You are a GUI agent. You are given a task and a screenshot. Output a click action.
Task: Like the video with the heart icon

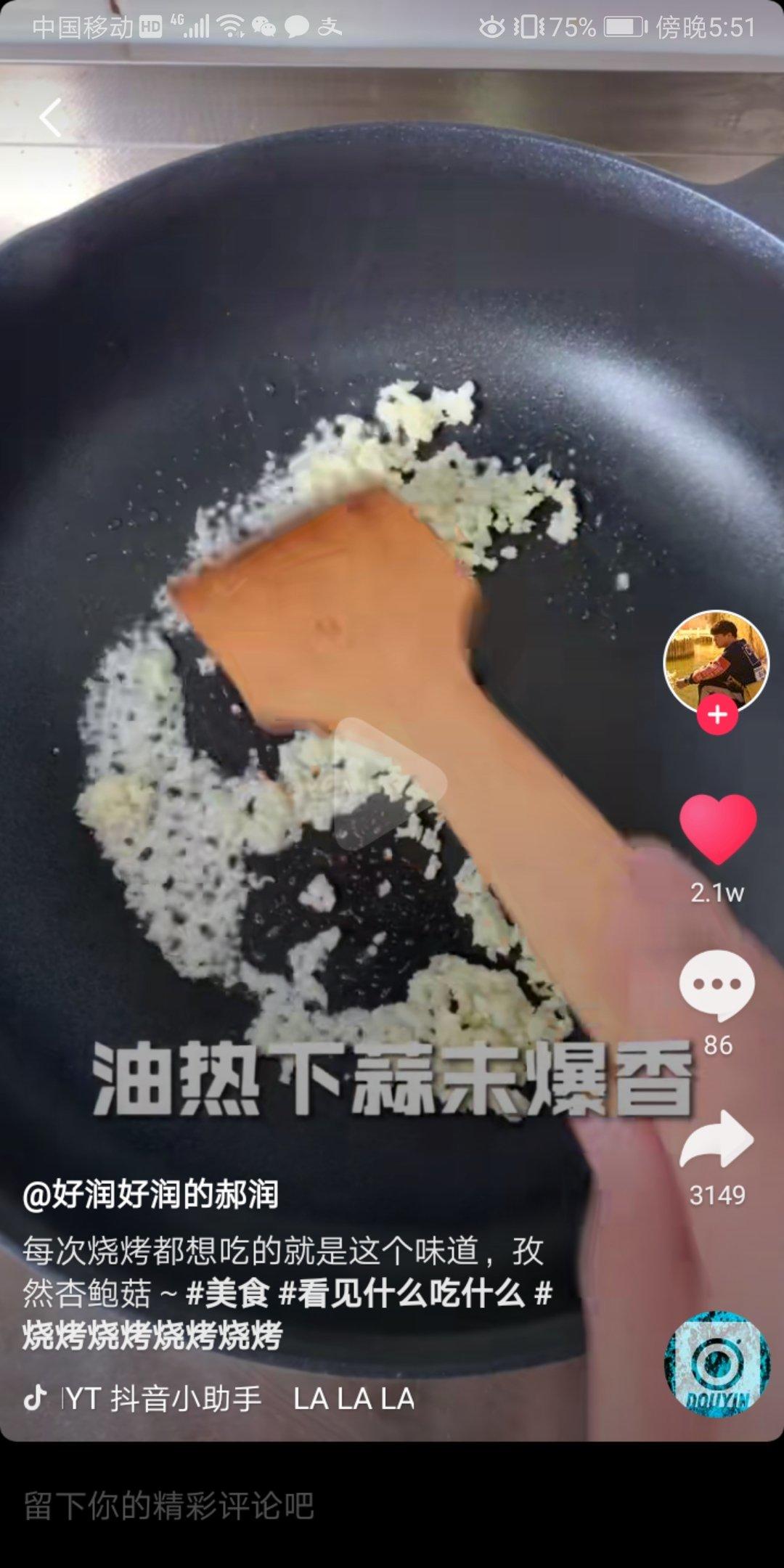click(717, 829)
